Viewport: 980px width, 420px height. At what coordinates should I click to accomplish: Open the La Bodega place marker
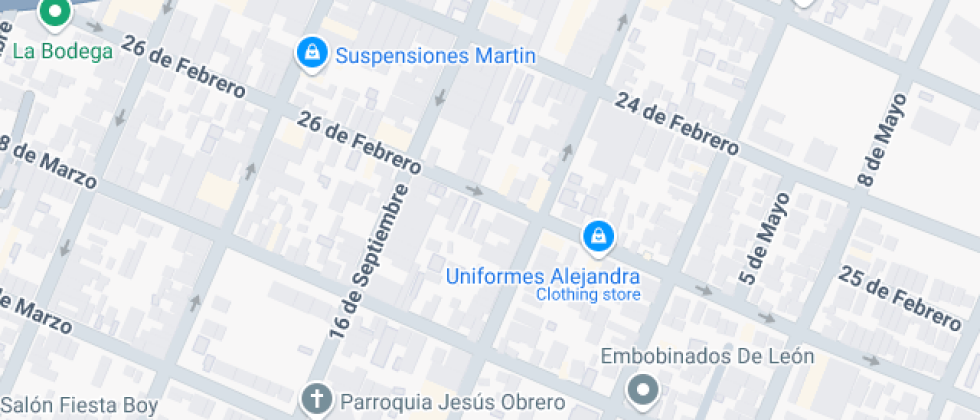(x=55, y=14)
